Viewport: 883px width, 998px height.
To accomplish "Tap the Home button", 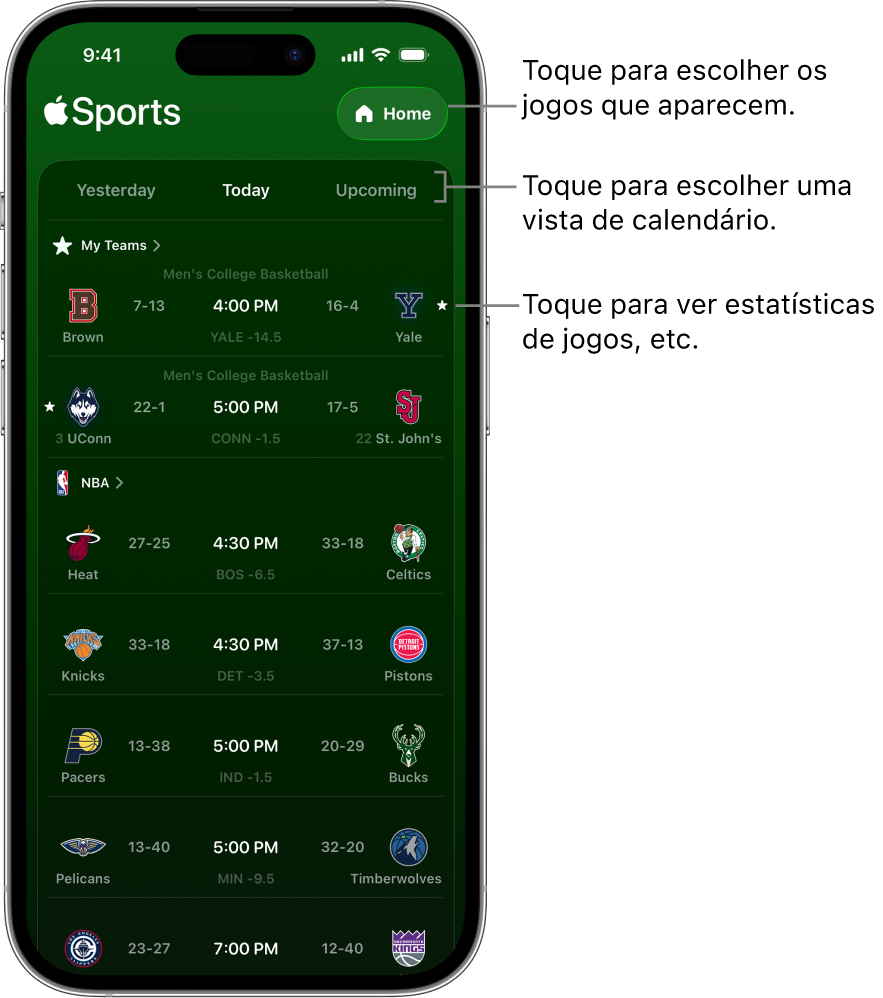I will 392,113.
